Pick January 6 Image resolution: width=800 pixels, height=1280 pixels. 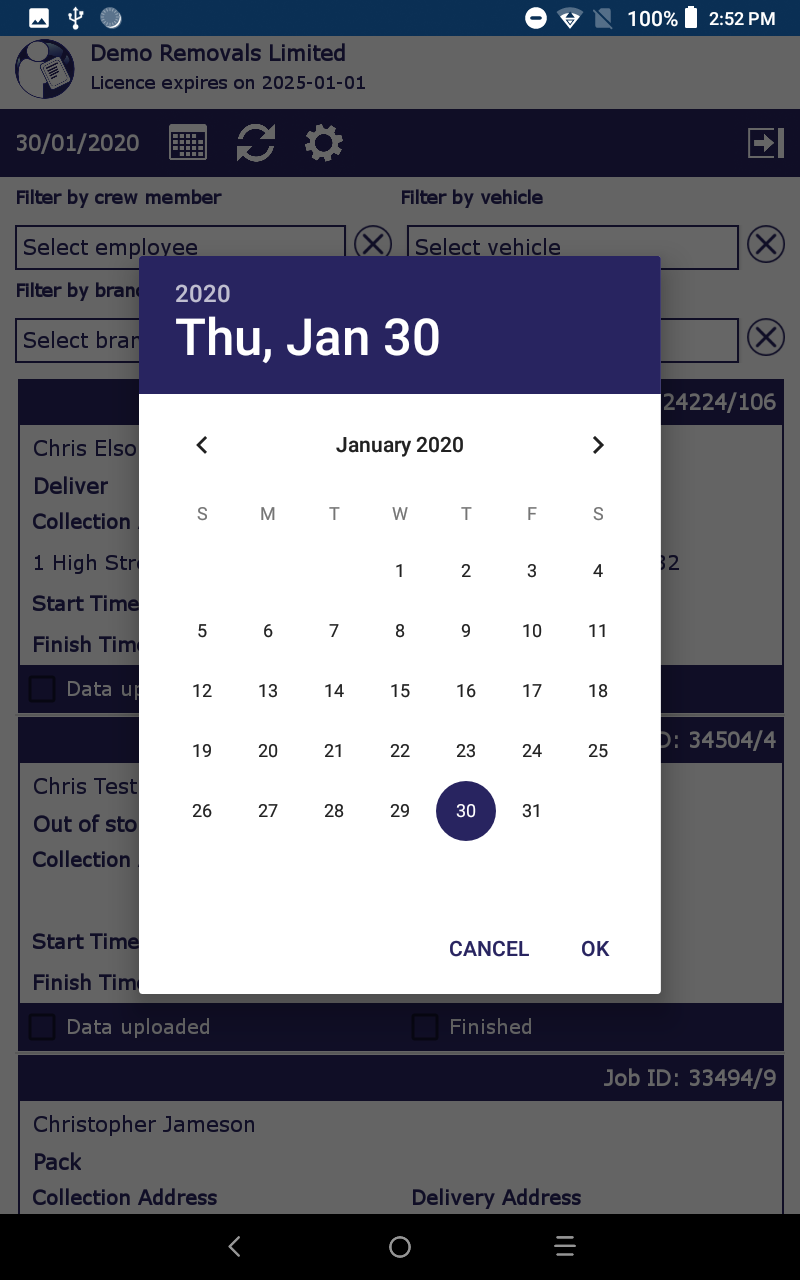tap(268, 631)
